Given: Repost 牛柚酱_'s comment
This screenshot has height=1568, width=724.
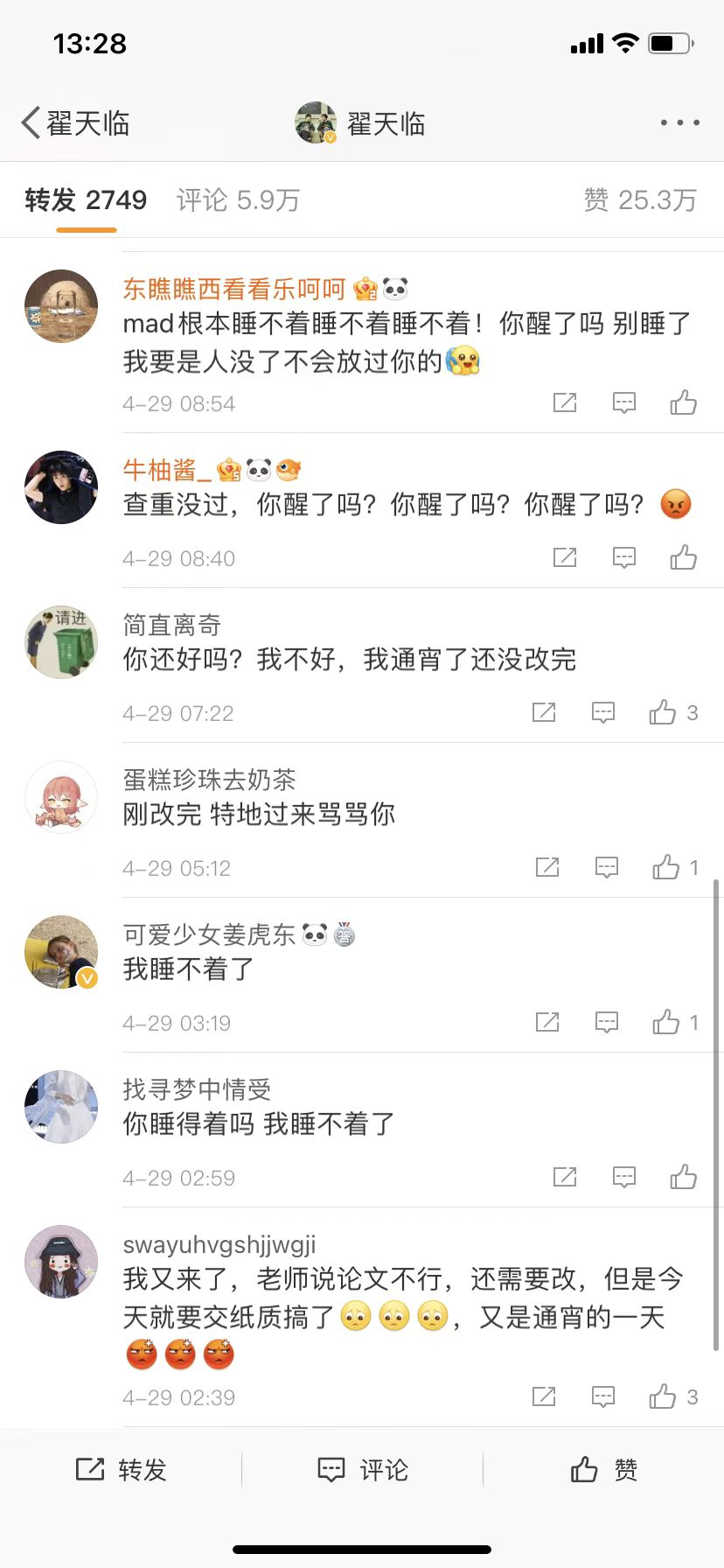Looking at the screenshot, I should (565, 557).
